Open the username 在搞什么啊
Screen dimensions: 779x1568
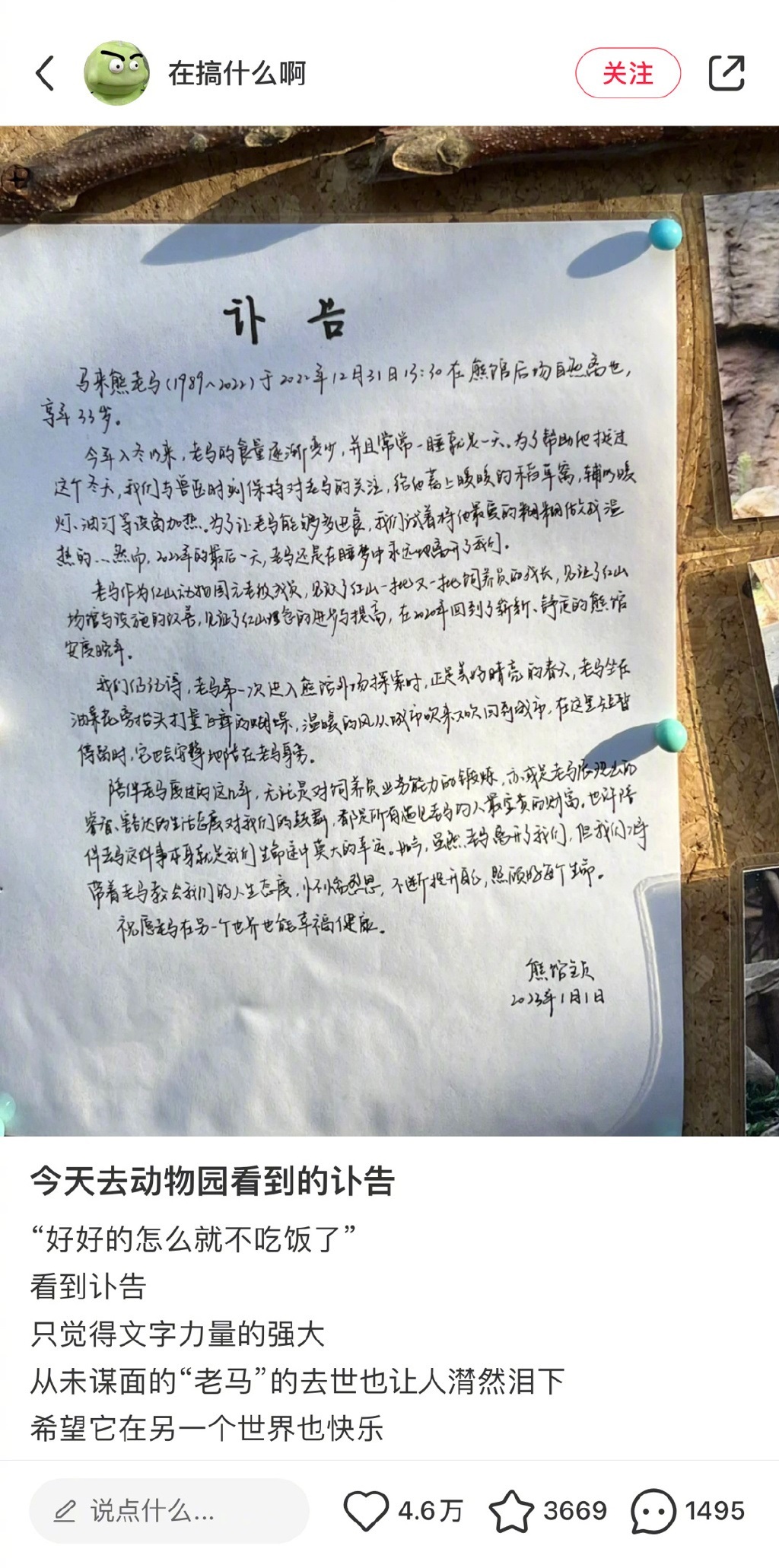click(x=237, y=74)
